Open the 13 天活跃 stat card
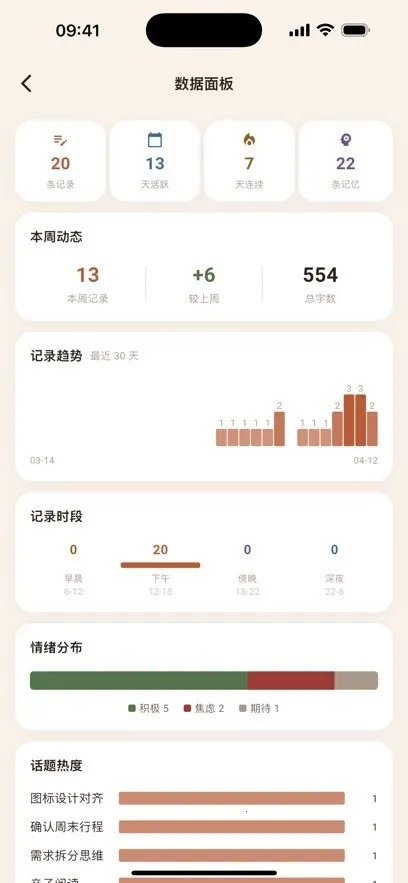 click(x=155, y=161)
